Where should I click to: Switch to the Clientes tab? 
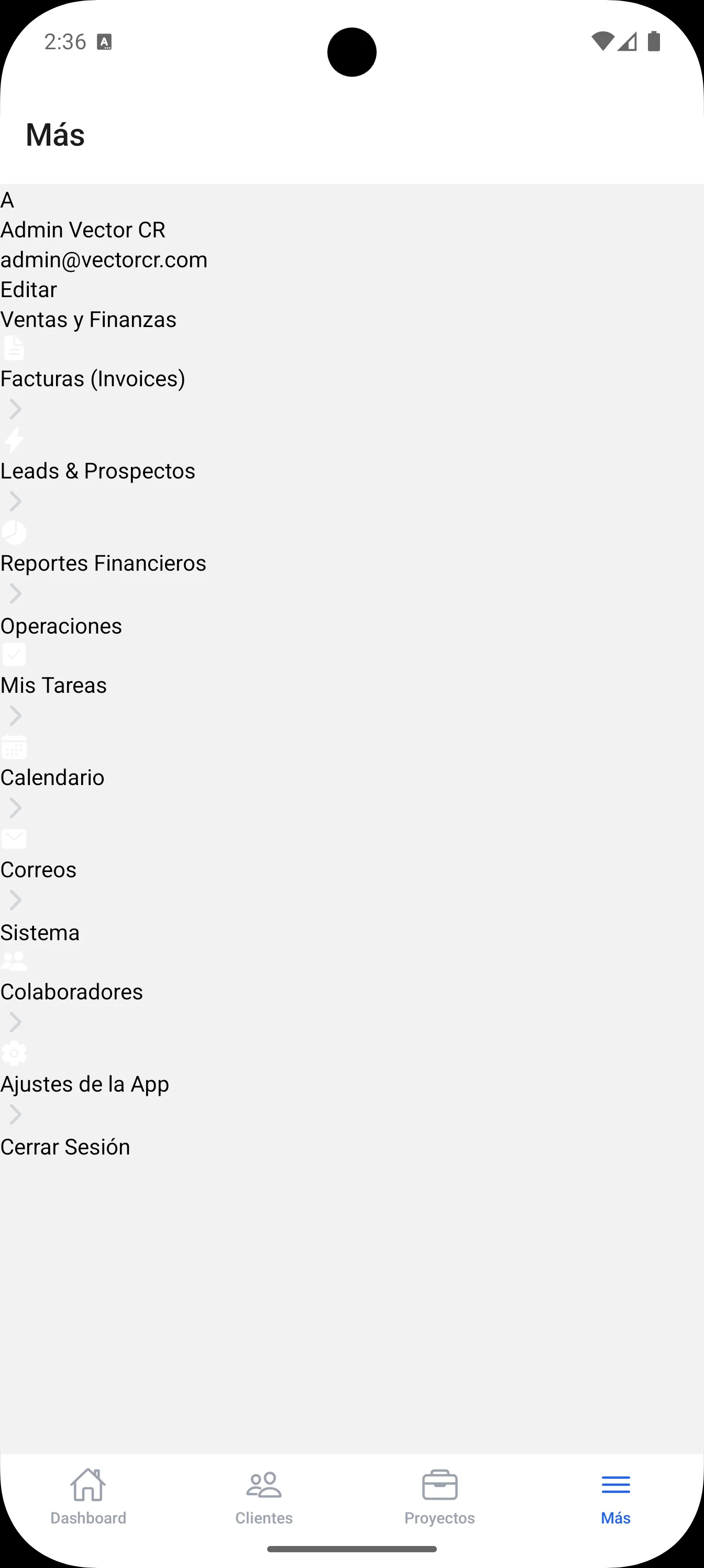point(264,1496)
